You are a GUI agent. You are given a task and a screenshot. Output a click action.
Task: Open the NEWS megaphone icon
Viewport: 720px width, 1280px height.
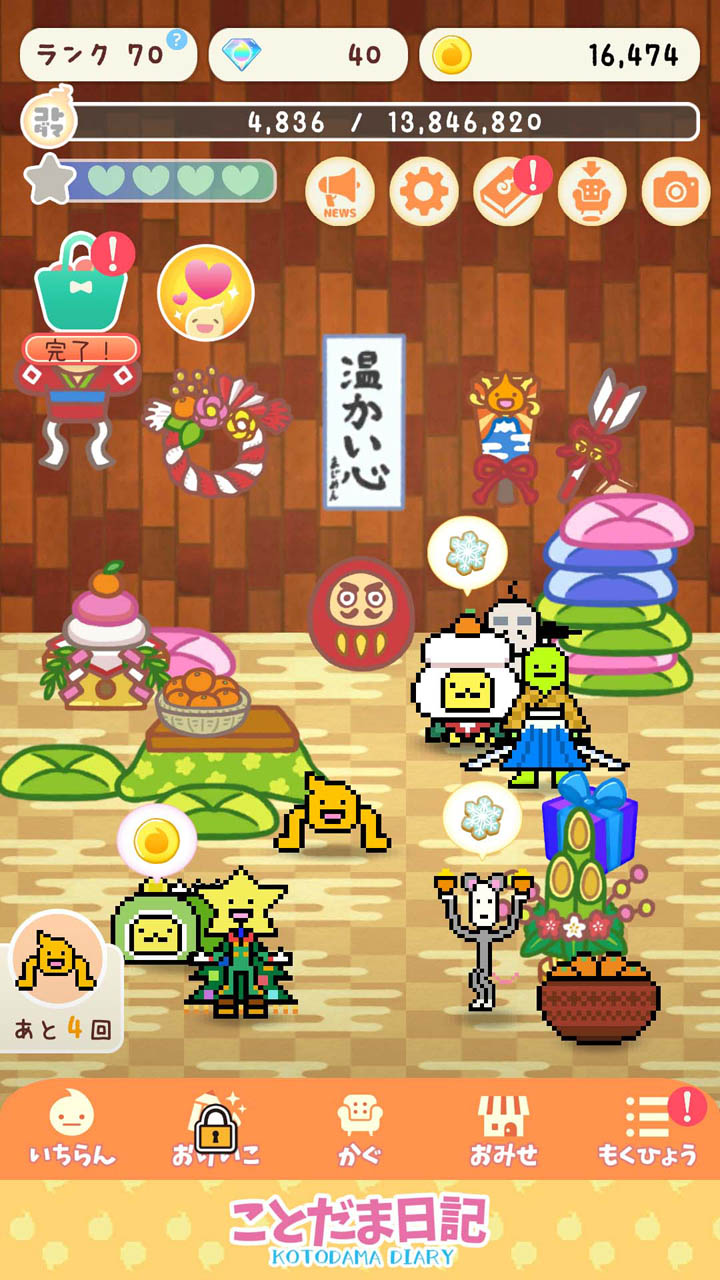[x=339, y=191]
